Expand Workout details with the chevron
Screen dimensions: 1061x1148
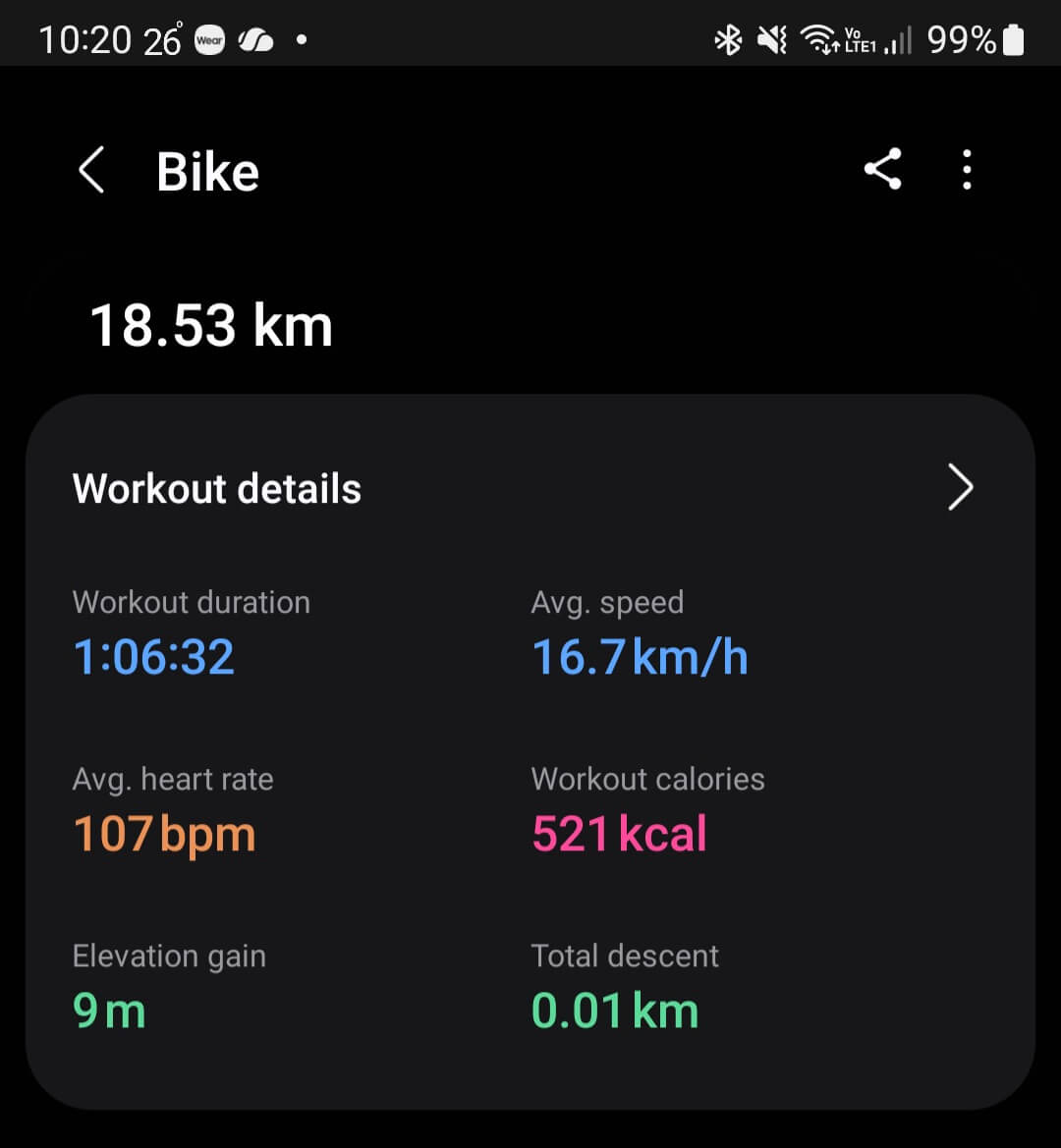click(960, 488)
